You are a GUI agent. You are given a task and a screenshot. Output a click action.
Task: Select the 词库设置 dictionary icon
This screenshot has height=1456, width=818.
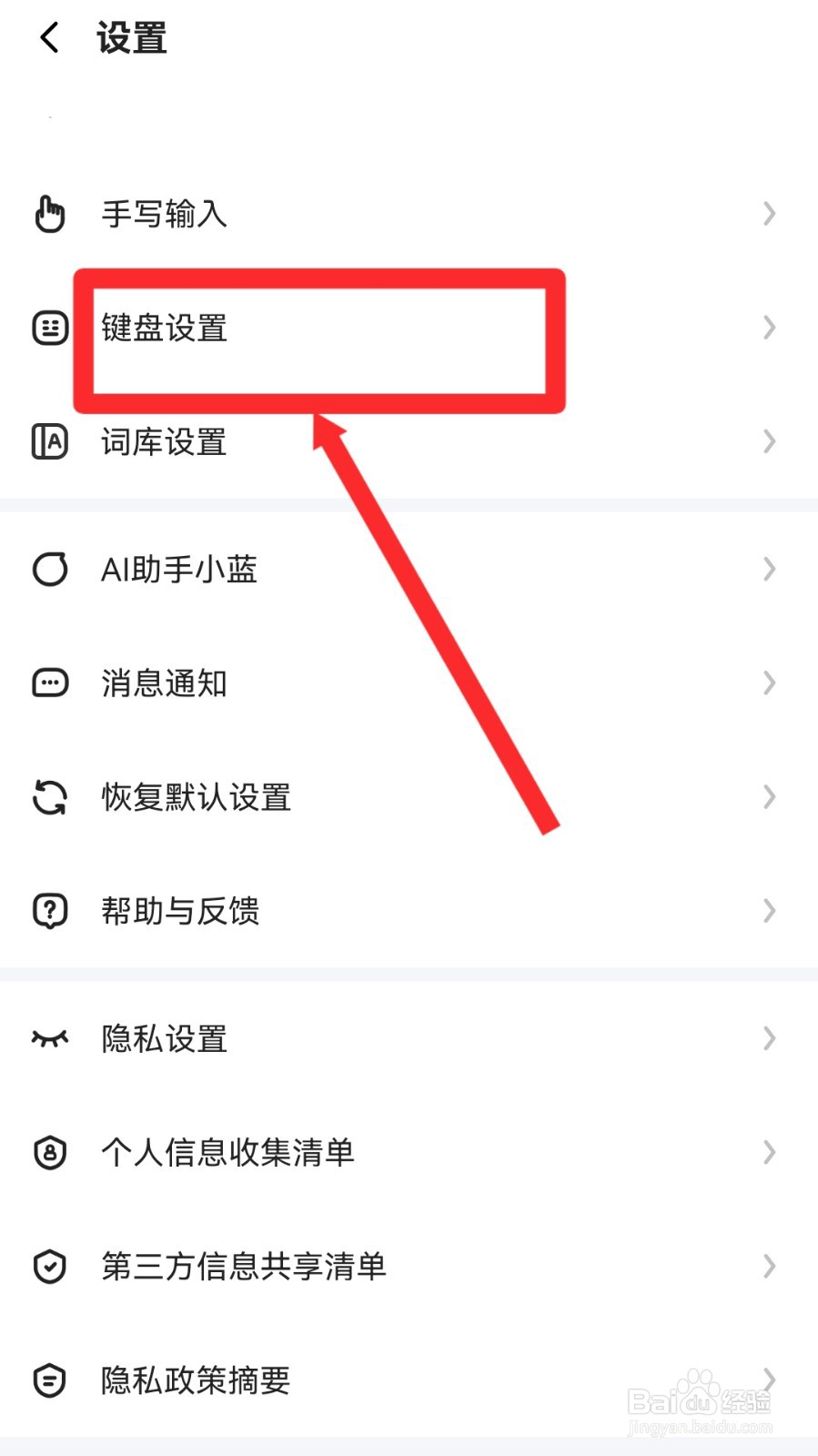tap(50, 442)
